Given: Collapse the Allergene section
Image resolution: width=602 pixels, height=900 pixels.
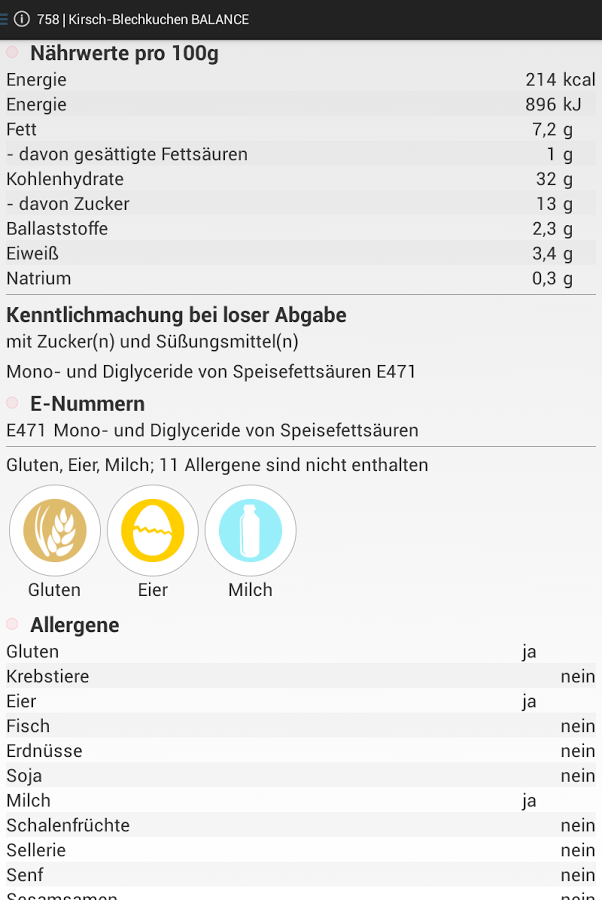Looking at the screenshot, I should (x=13, y=624).
